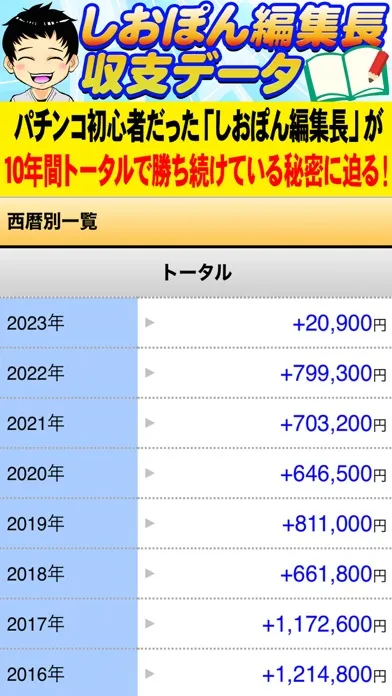This screenshot has height=696, width=392.
Task: Open the 2016年 row
Action: tap(196, 673)
